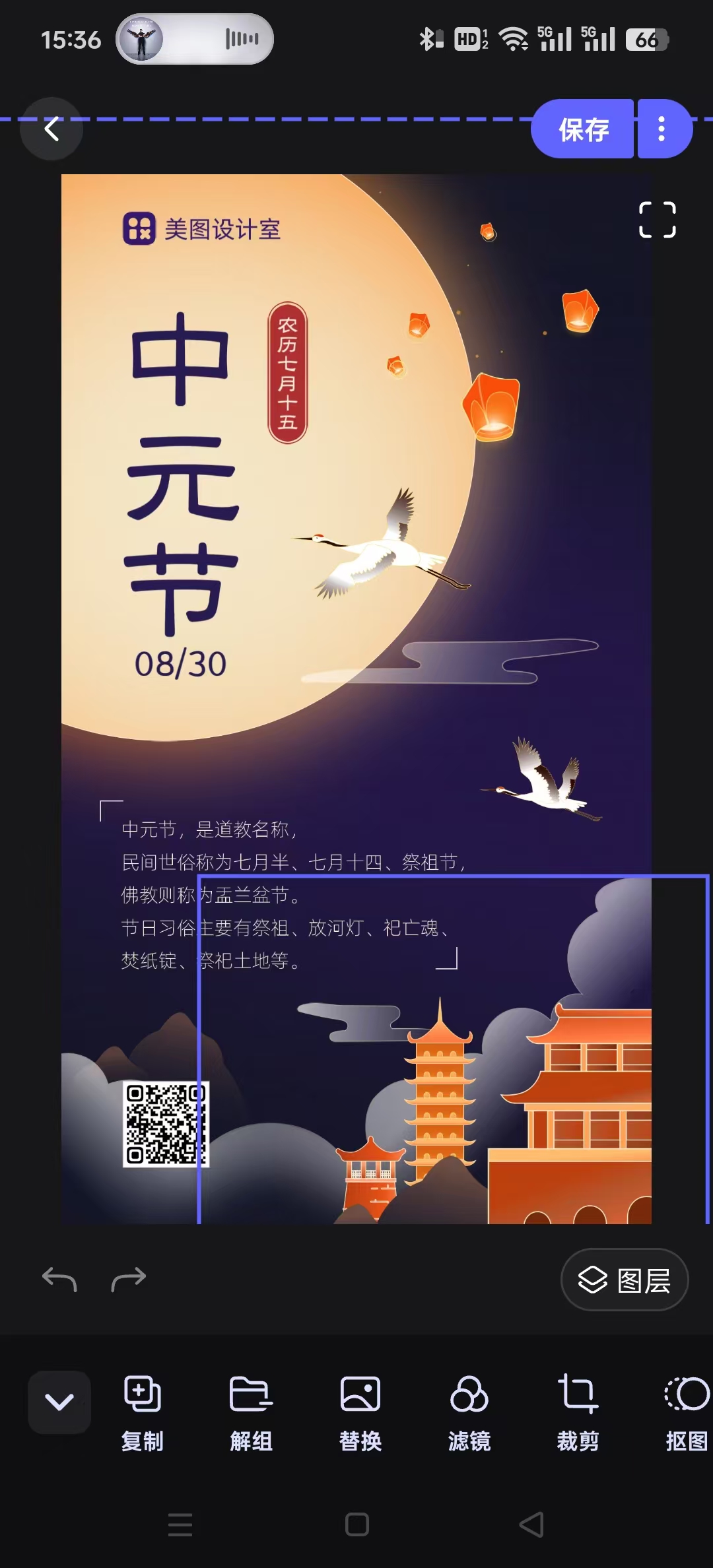Open the 裁剪 crop tool

(x=578, y=1414)
